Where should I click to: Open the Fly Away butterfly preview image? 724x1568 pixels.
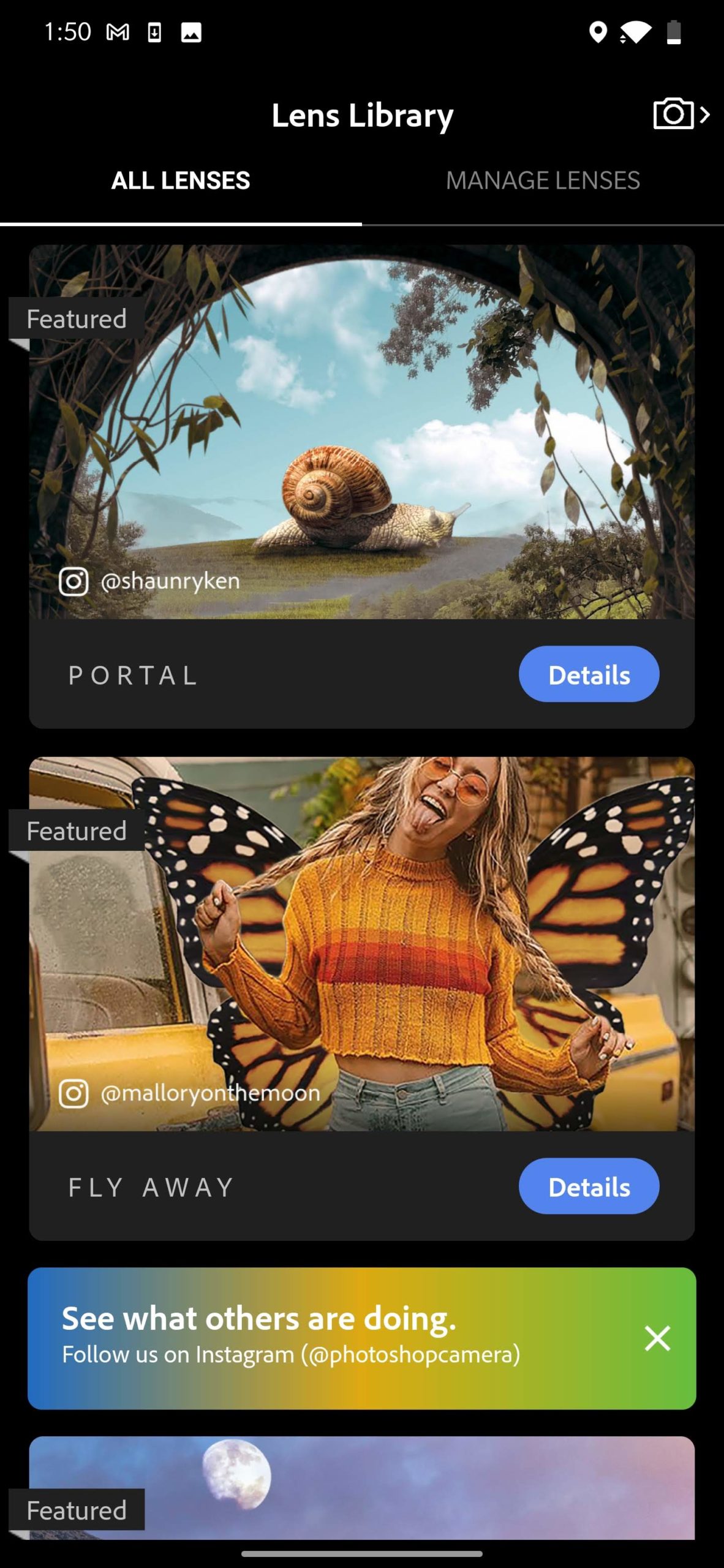[362, 944]
